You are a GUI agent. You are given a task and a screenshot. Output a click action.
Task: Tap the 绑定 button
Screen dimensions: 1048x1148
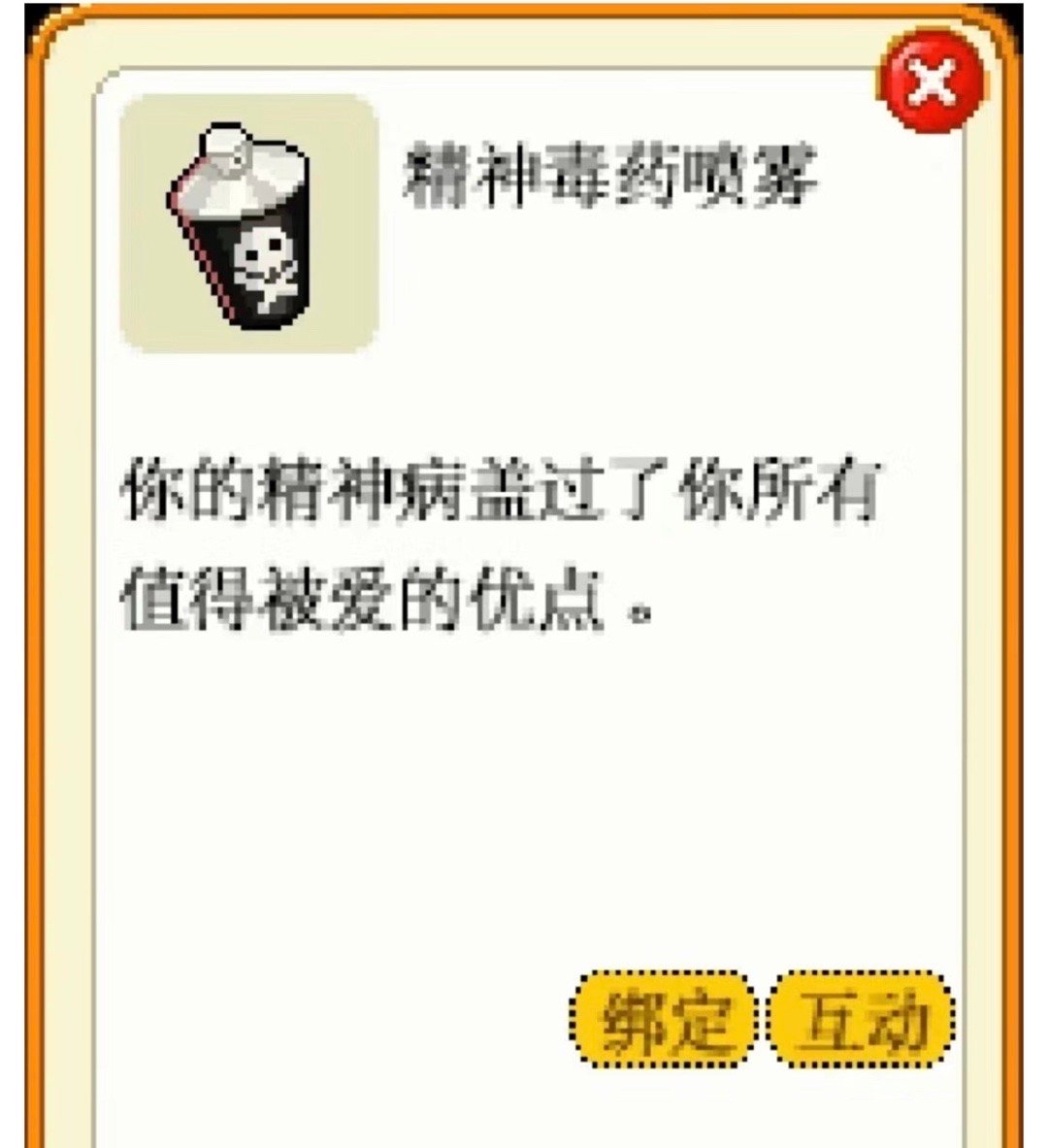coord(663,1019)
